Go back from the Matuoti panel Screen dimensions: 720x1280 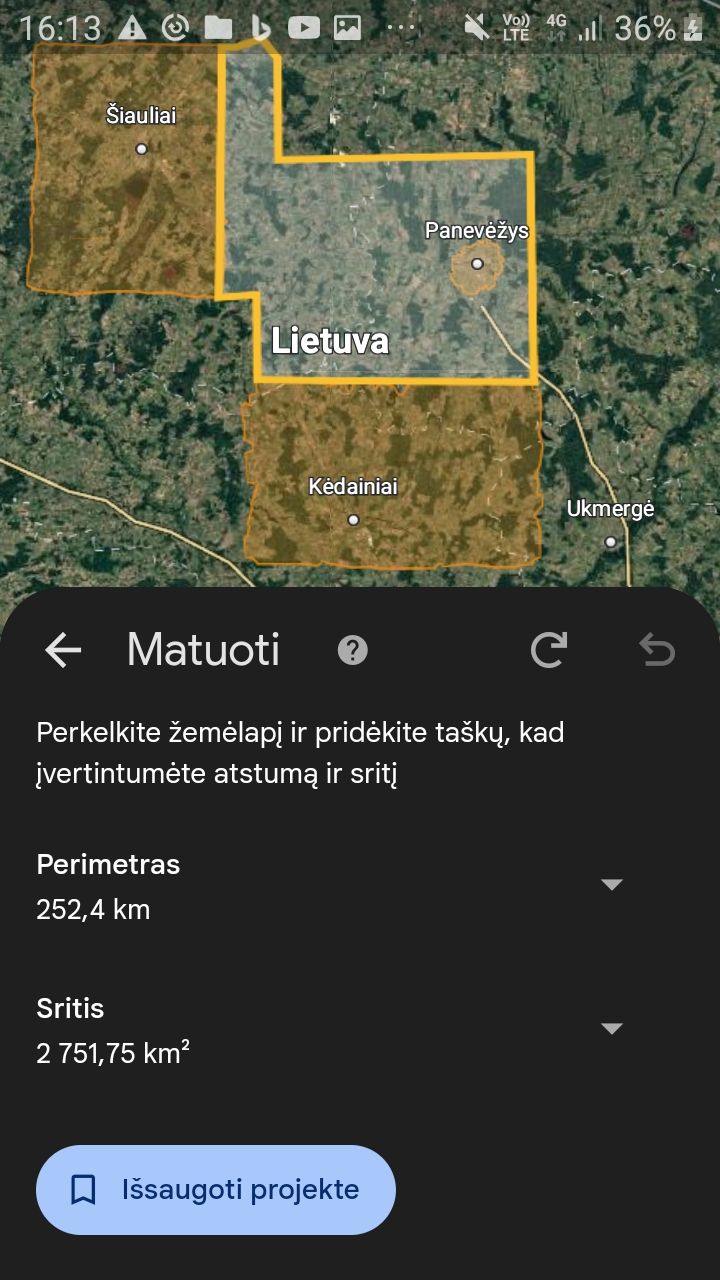click(63, 651)
